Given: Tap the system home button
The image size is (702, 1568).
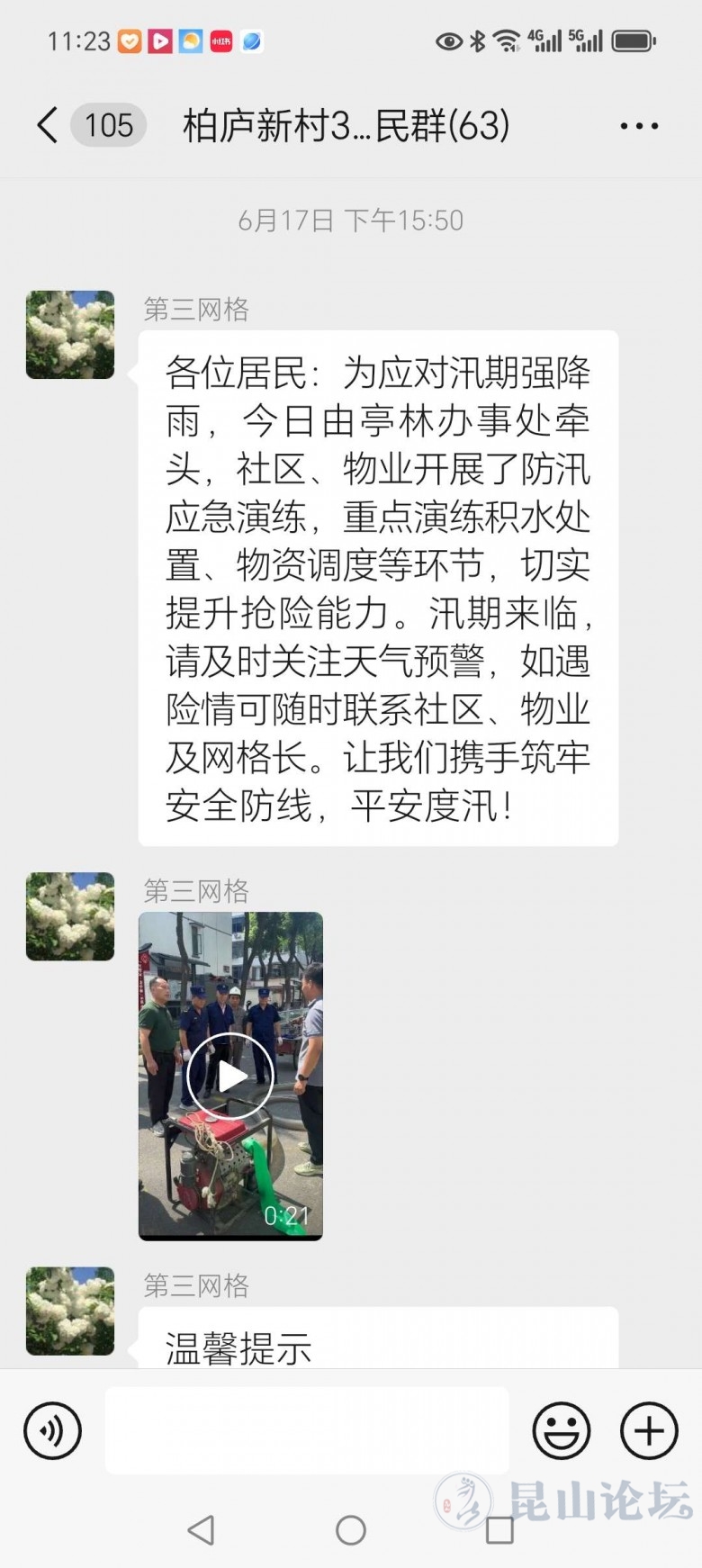Looking at the screenshot, I should click(x=351, y=1529).
